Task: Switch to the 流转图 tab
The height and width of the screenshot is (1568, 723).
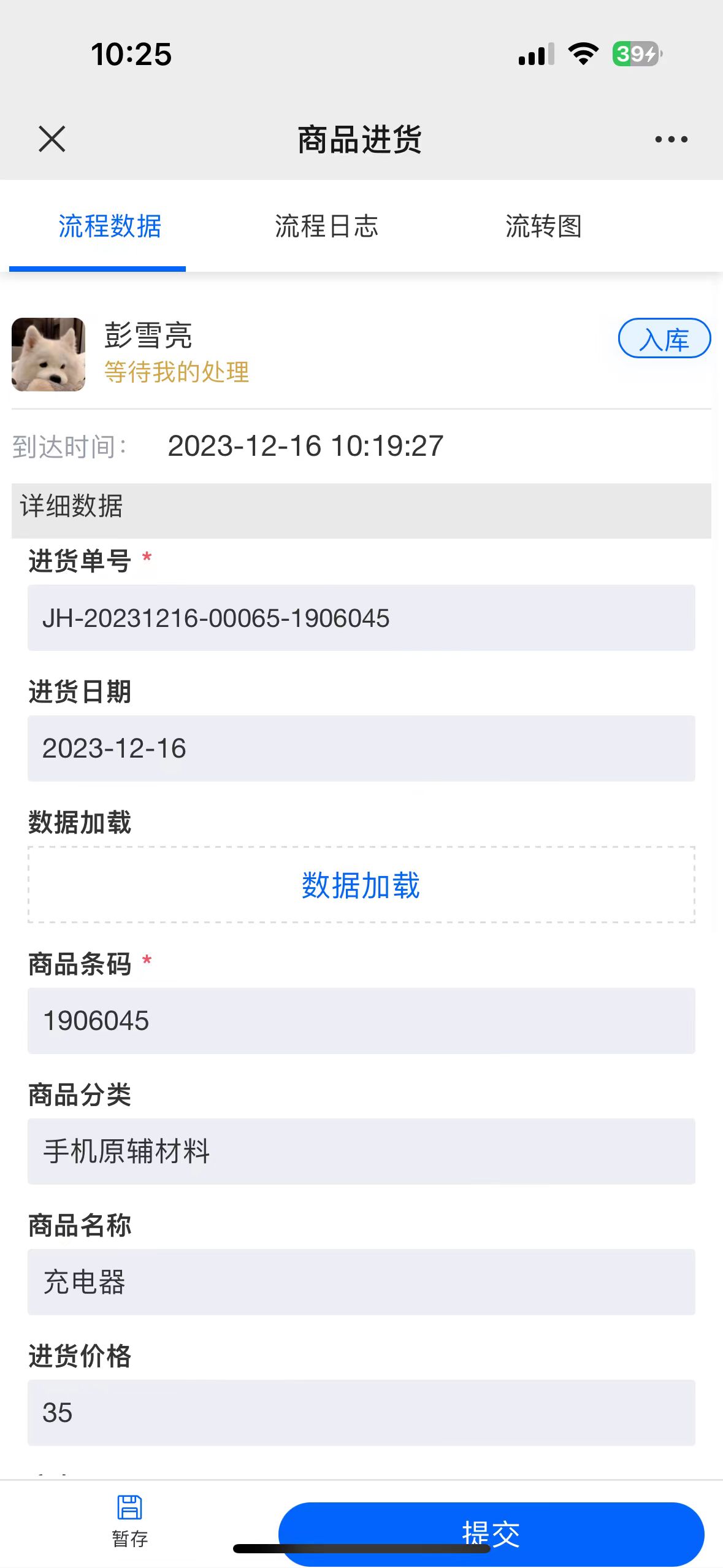Action: tap(543, 226)
